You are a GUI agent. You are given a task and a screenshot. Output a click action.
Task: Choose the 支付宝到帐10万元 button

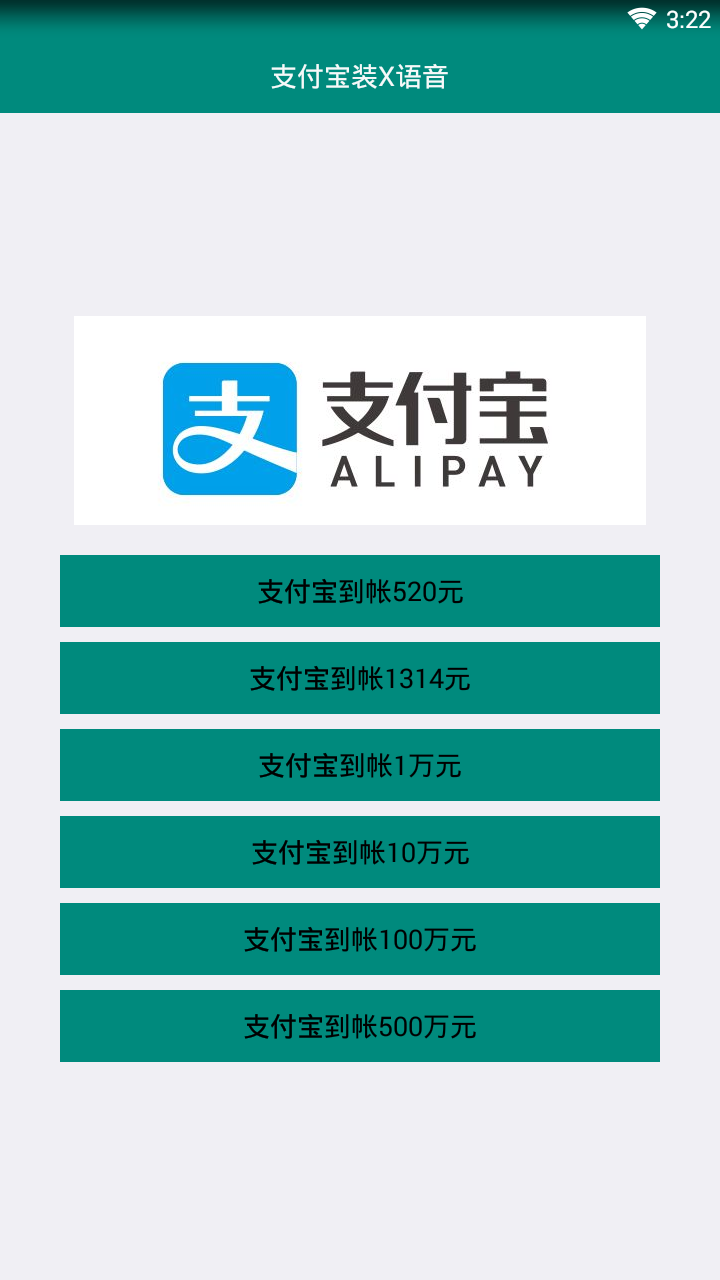pos(360,852)
